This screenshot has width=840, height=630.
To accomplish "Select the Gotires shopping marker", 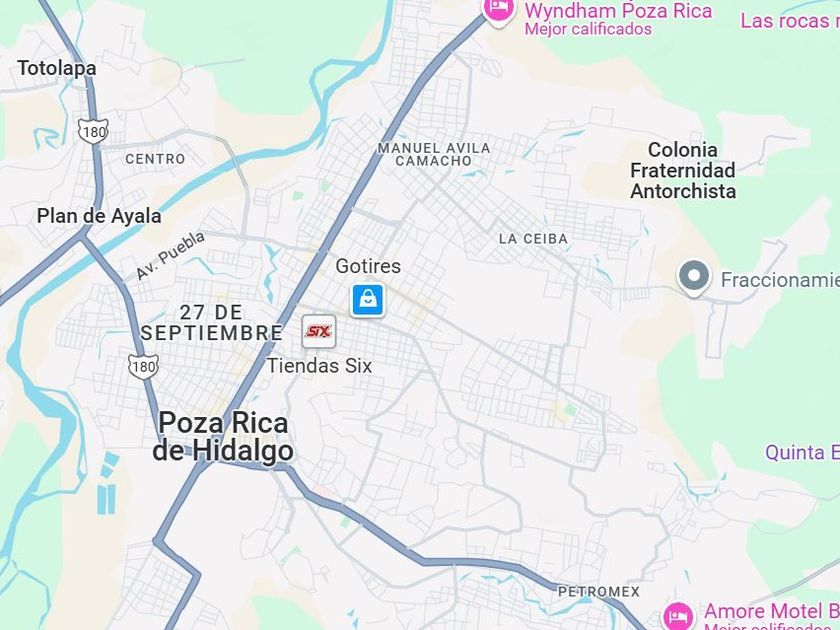I will (x=368, y=300).
